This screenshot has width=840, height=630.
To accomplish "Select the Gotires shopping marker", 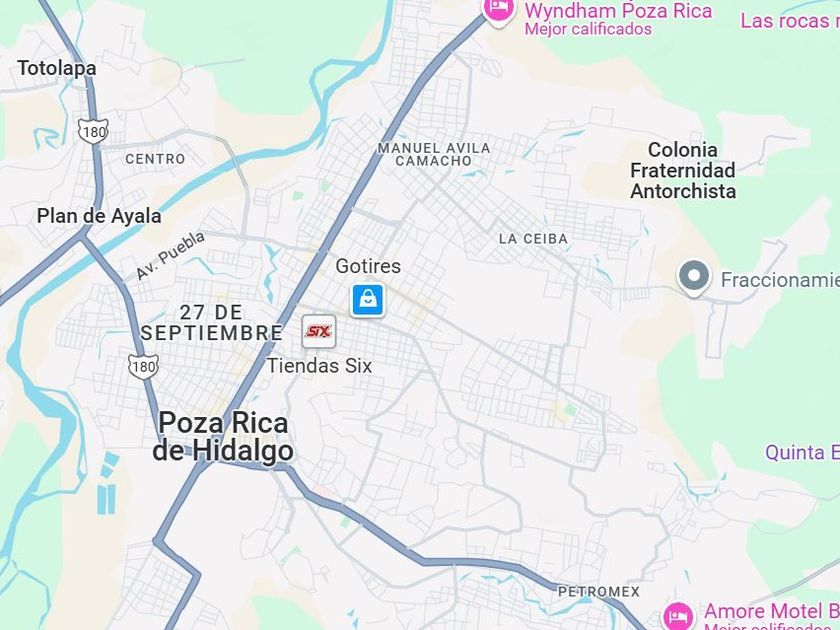I will (x=368, y=300).
